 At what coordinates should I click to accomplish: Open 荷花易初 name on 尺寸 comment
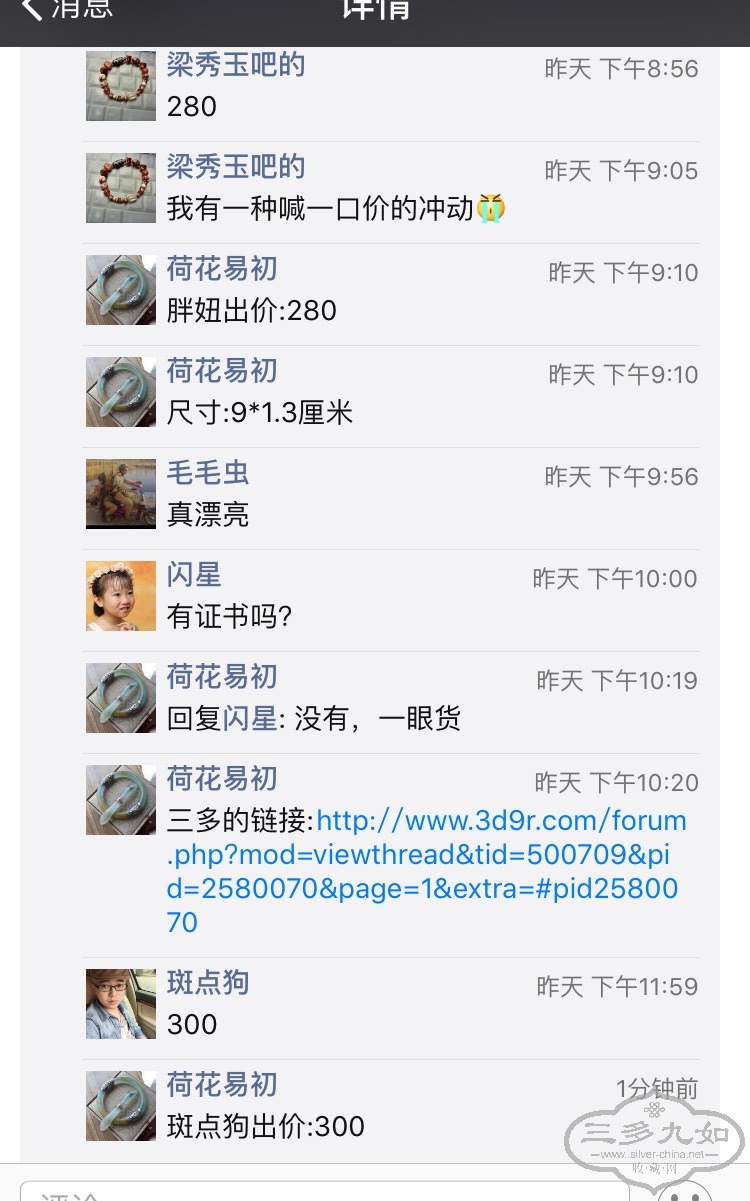221,370
